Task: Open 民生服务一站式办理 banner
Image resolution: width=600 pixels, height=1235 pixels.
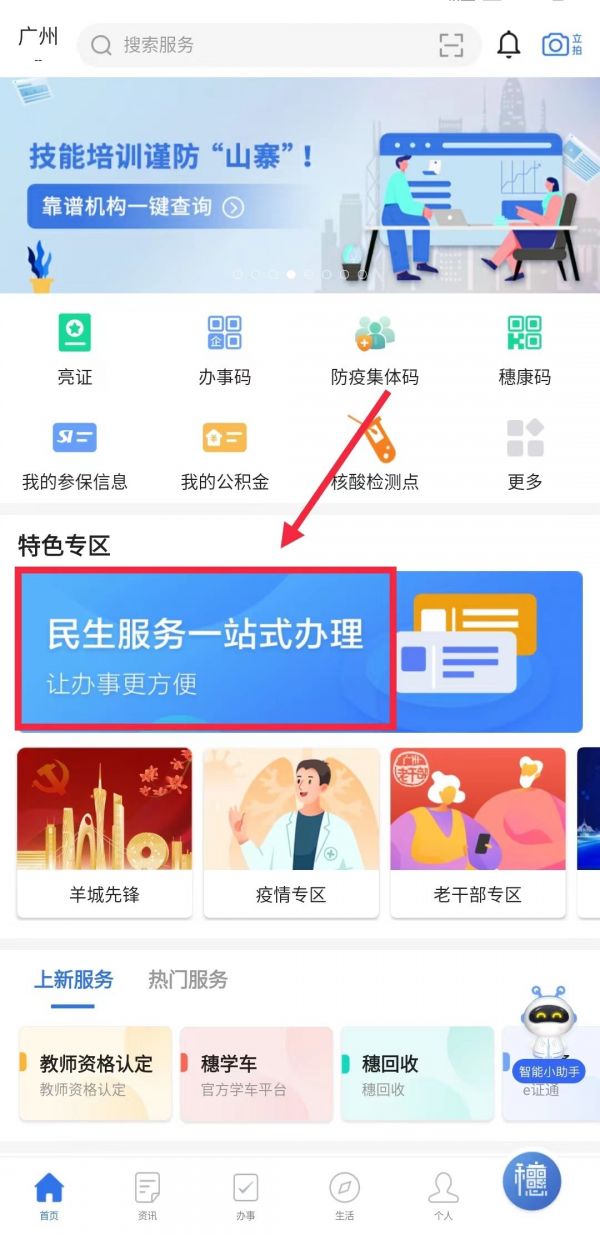Action: click(x=205, y=650)
